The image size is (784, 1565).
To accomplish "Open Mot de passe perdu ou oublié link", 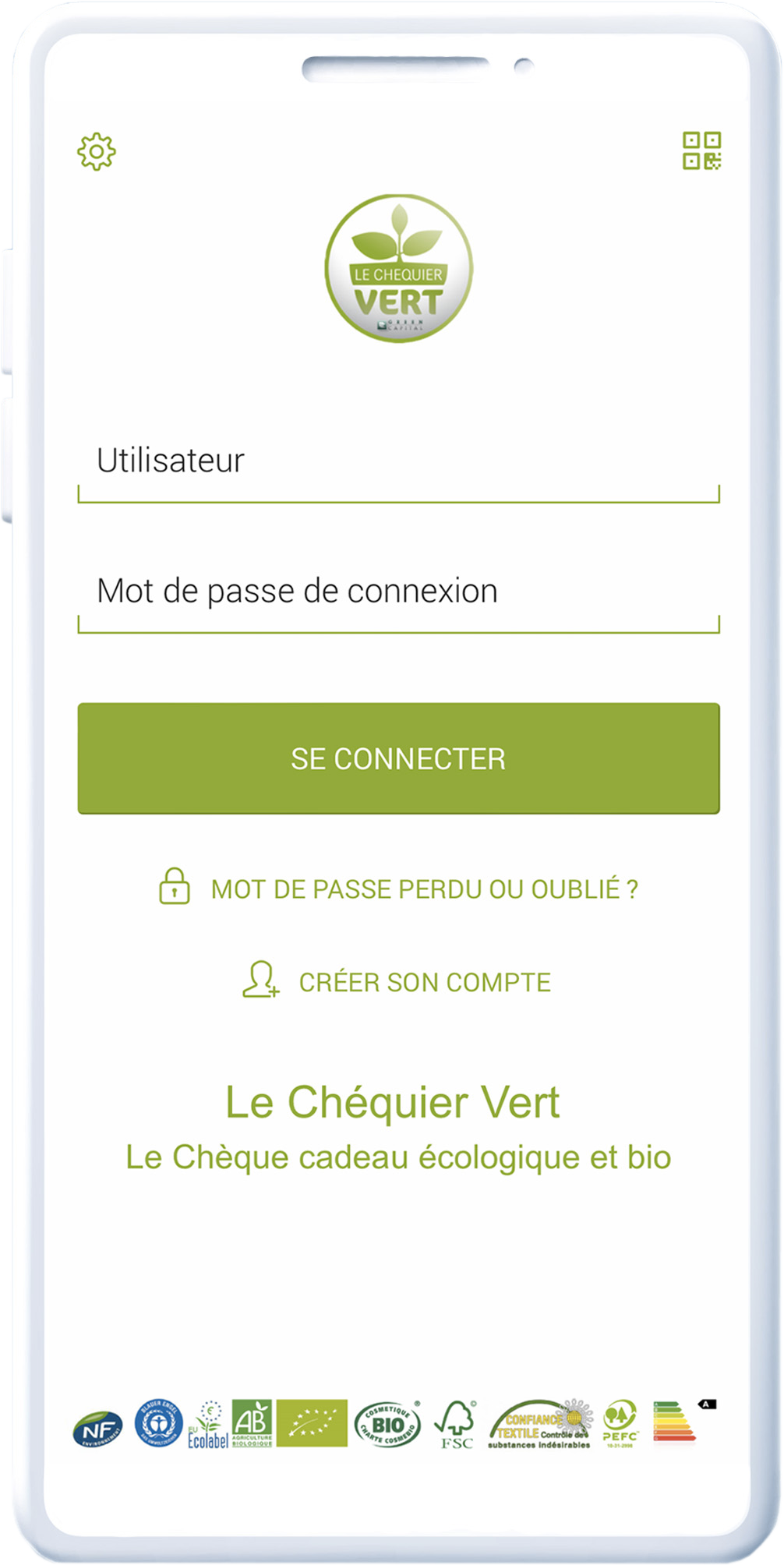I will pyautogui.click(x=398, y=888).
